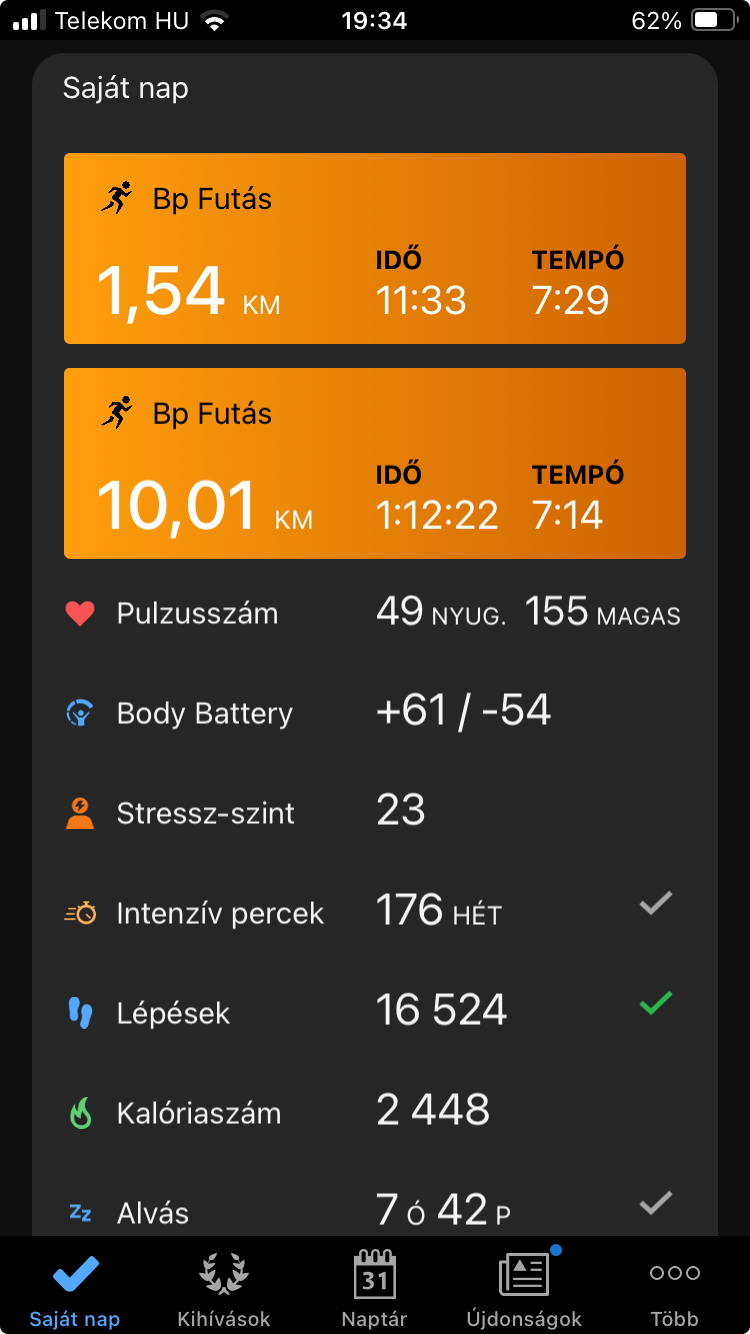750x1334 pixels.
Task: Open the Alvás sleep details
Action: pos(374,1210)
